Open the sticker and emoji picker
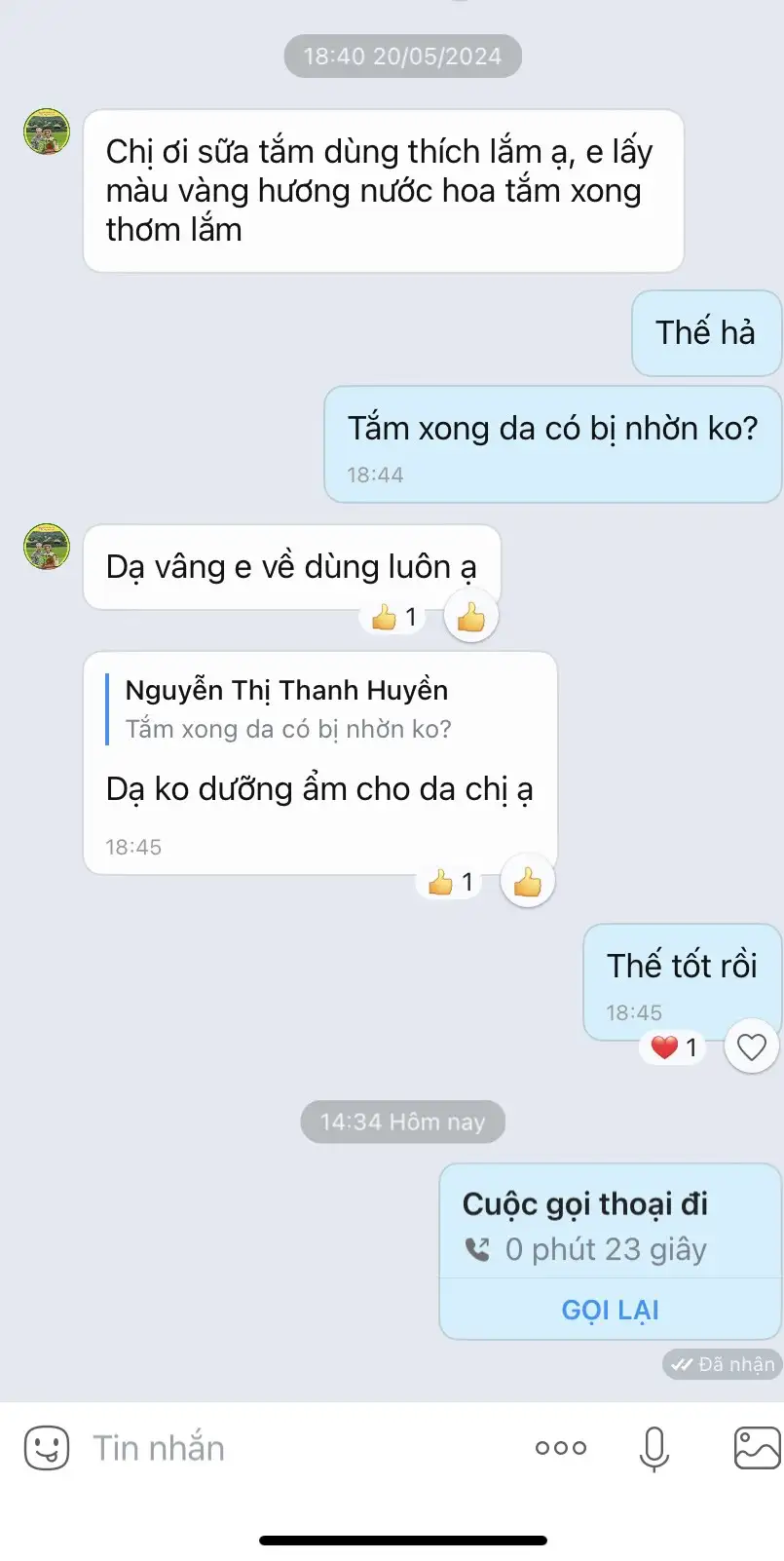Screen dimensions: 784x1561 [46, 1448]
